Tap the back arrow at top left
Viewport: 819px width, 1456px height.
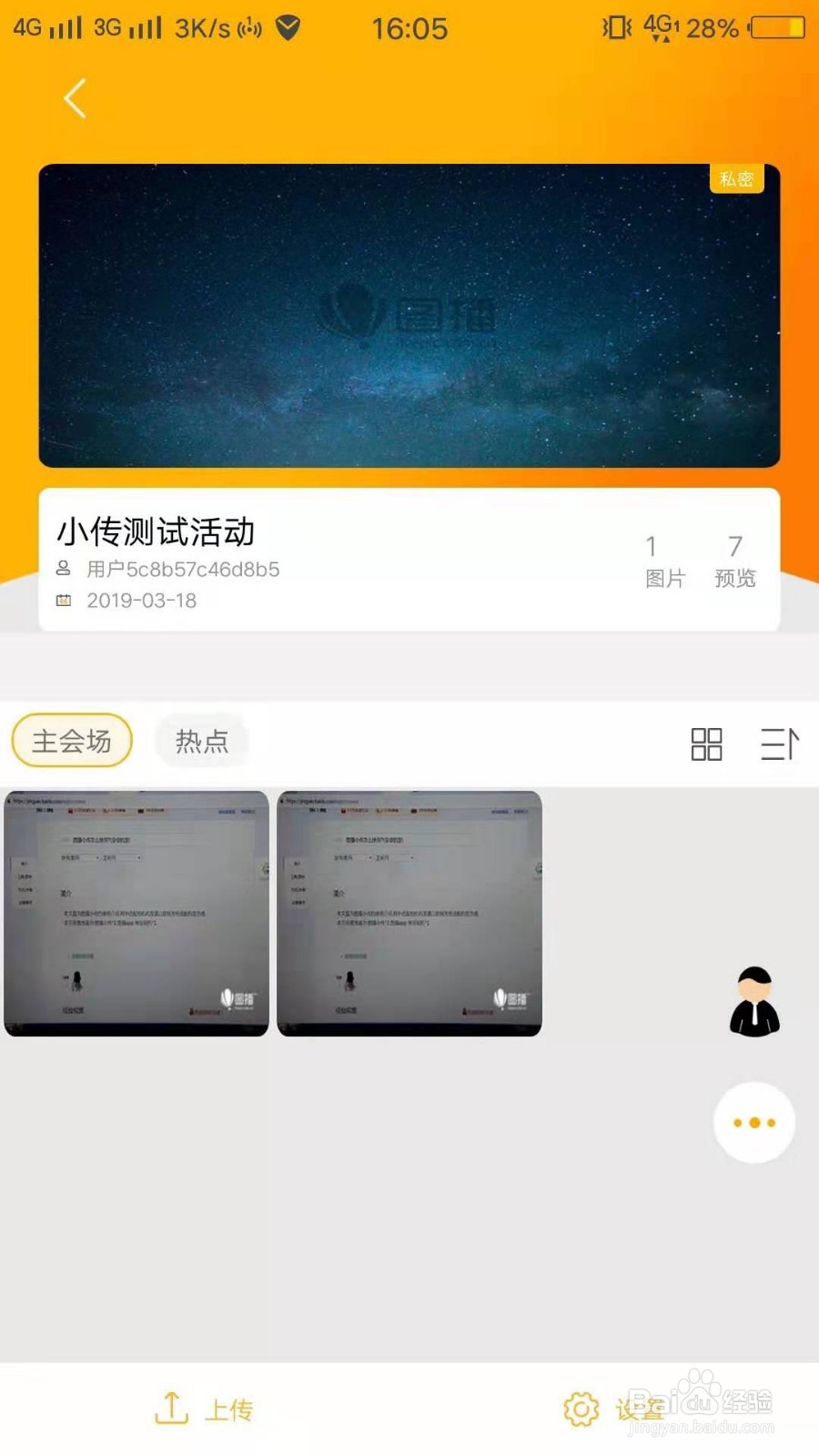[75, 98]
